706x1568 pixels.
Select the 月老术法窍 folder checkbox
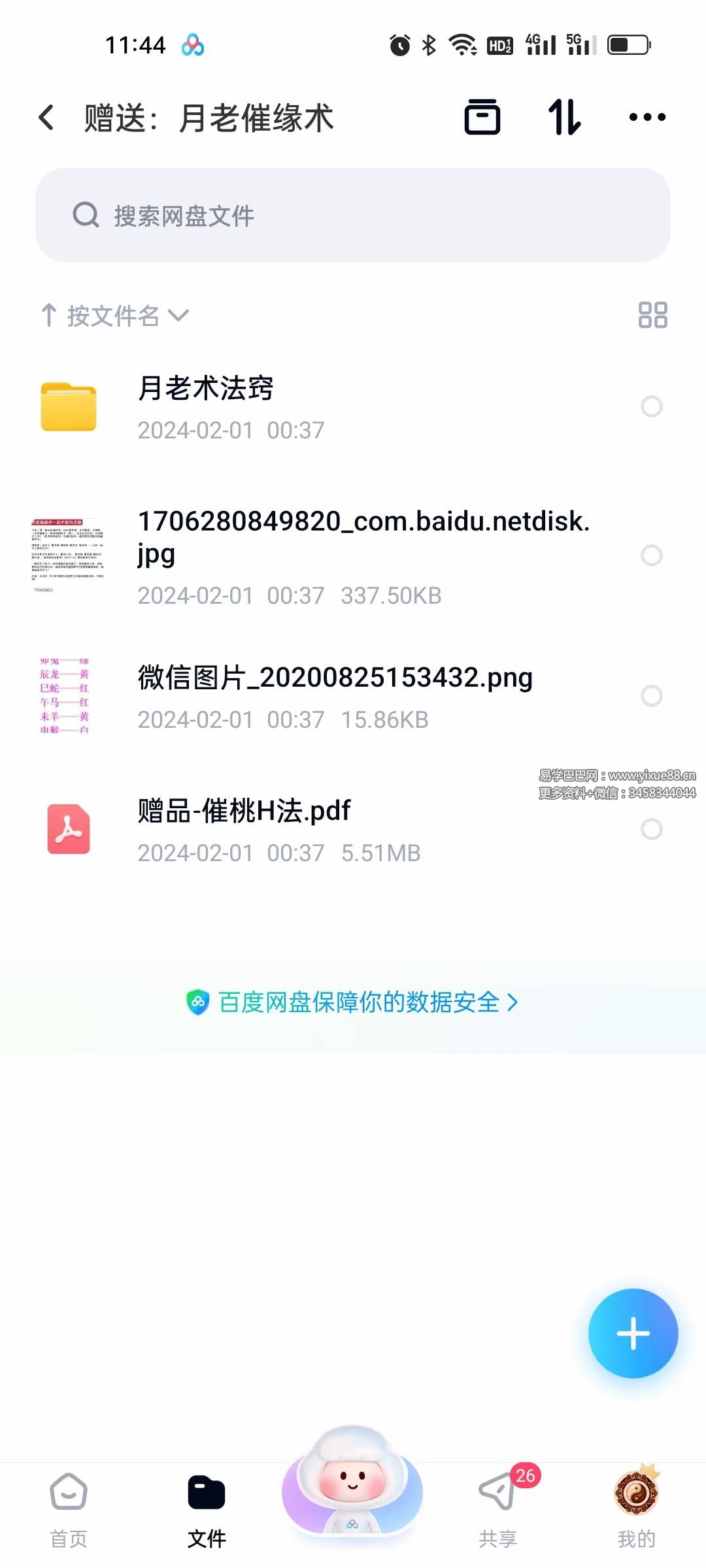click(x=652, y=406)
